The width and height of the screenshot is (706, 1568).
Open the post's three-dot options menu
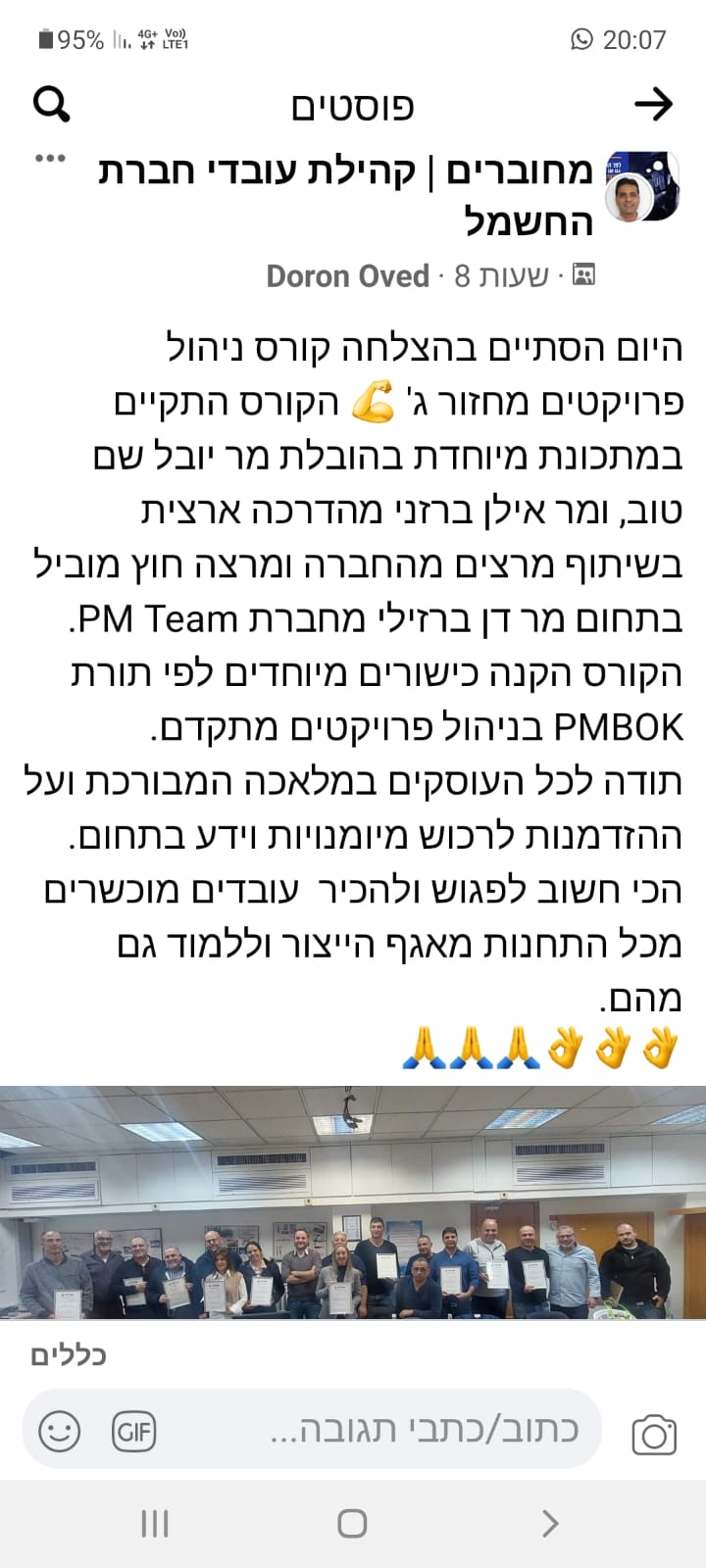point(50,159)
